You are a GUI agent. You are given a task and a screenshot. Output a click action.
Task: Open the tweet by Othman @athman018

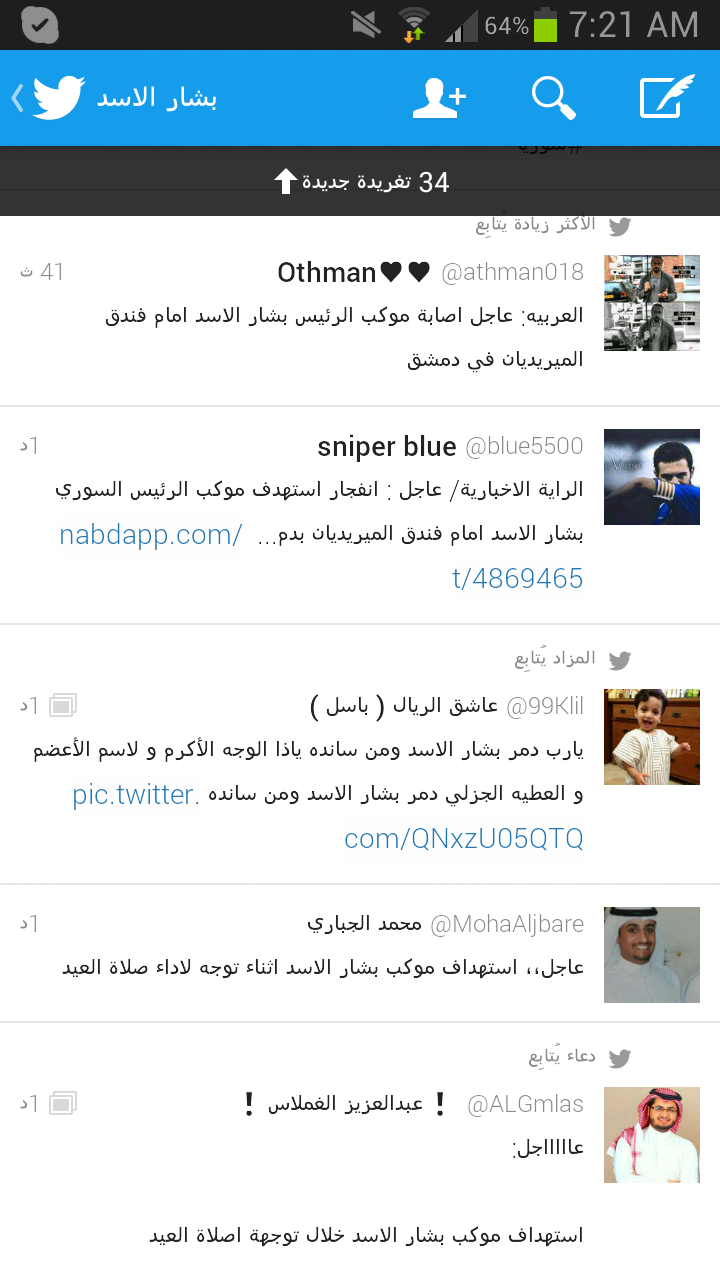coord(340,316)
